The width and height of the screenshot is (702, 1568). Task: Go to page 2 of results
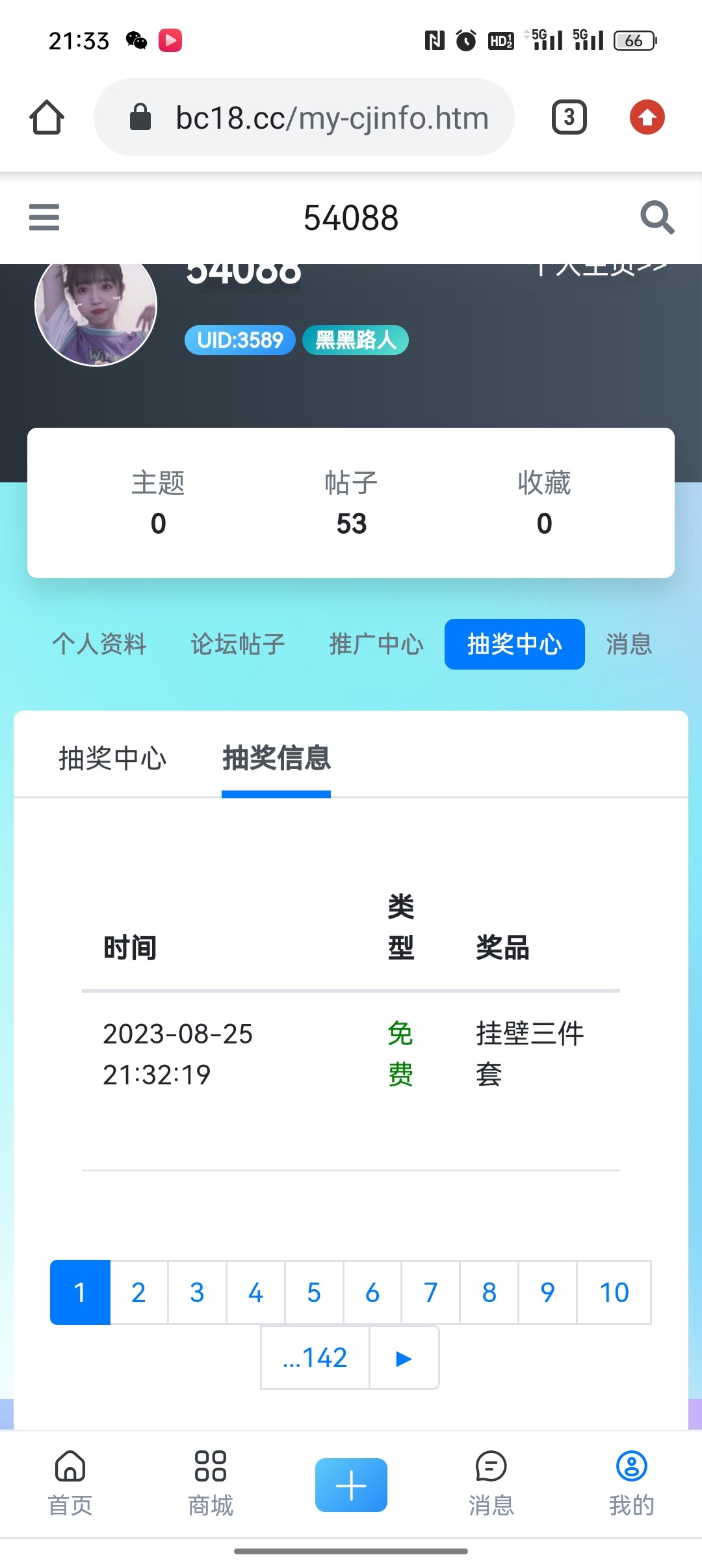[138, 1292]
